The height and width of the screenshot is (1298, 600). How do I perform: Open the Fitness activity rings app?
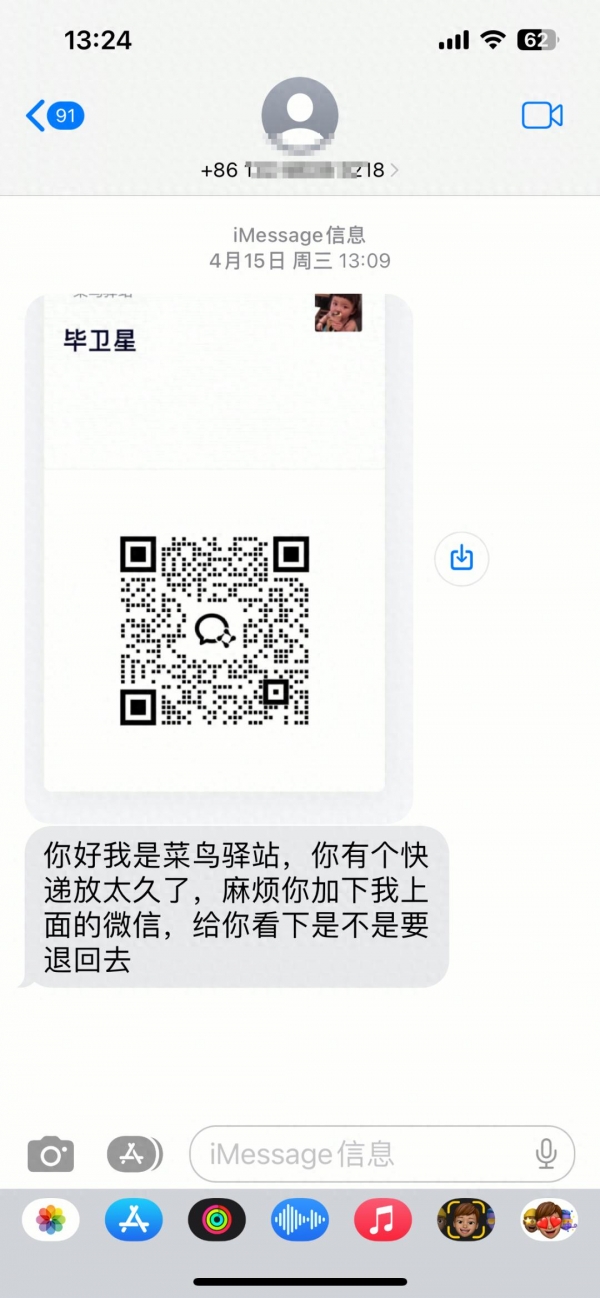[217, 1220]
